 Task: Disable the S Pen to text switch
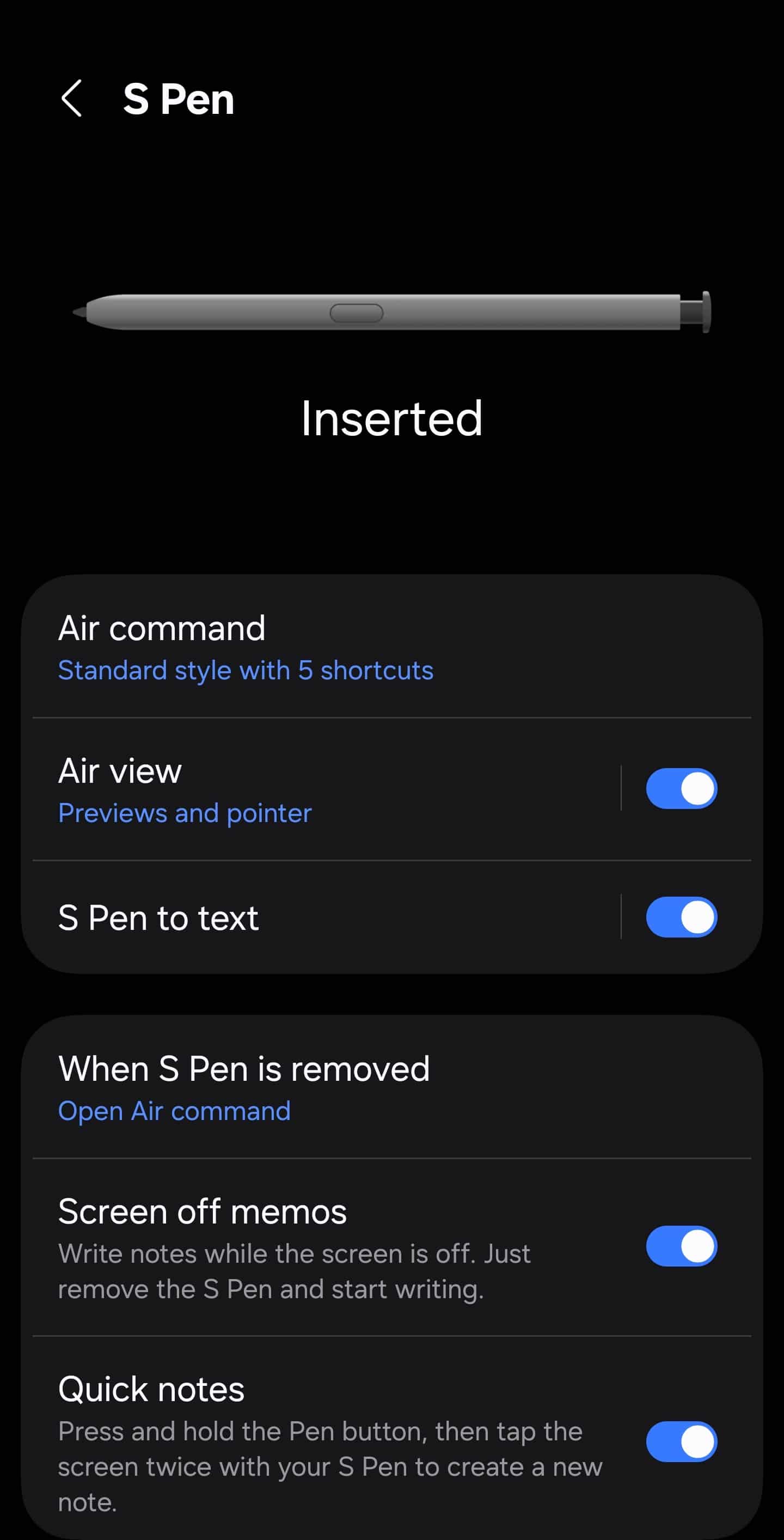click(x=681, y=917)
